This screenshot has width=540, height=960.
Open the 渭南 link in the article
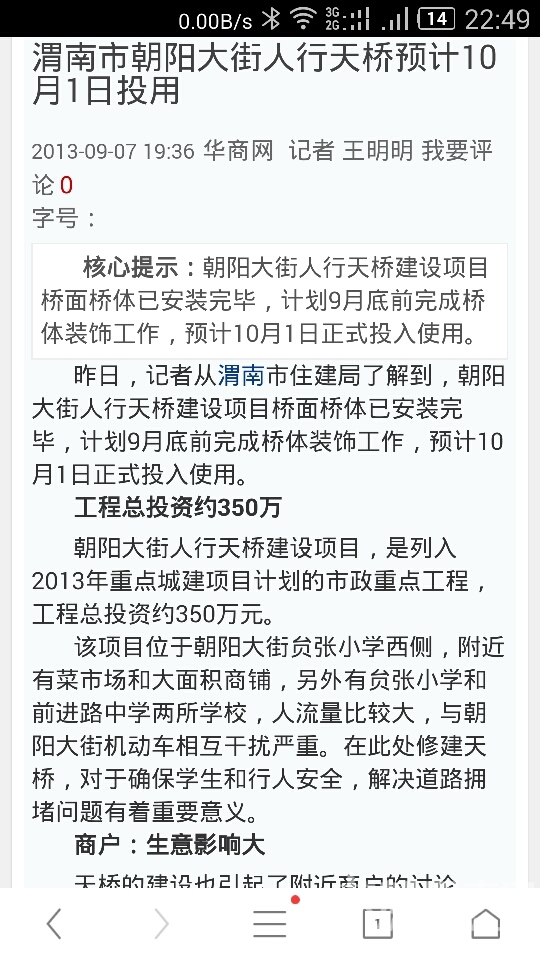point(241,375)
